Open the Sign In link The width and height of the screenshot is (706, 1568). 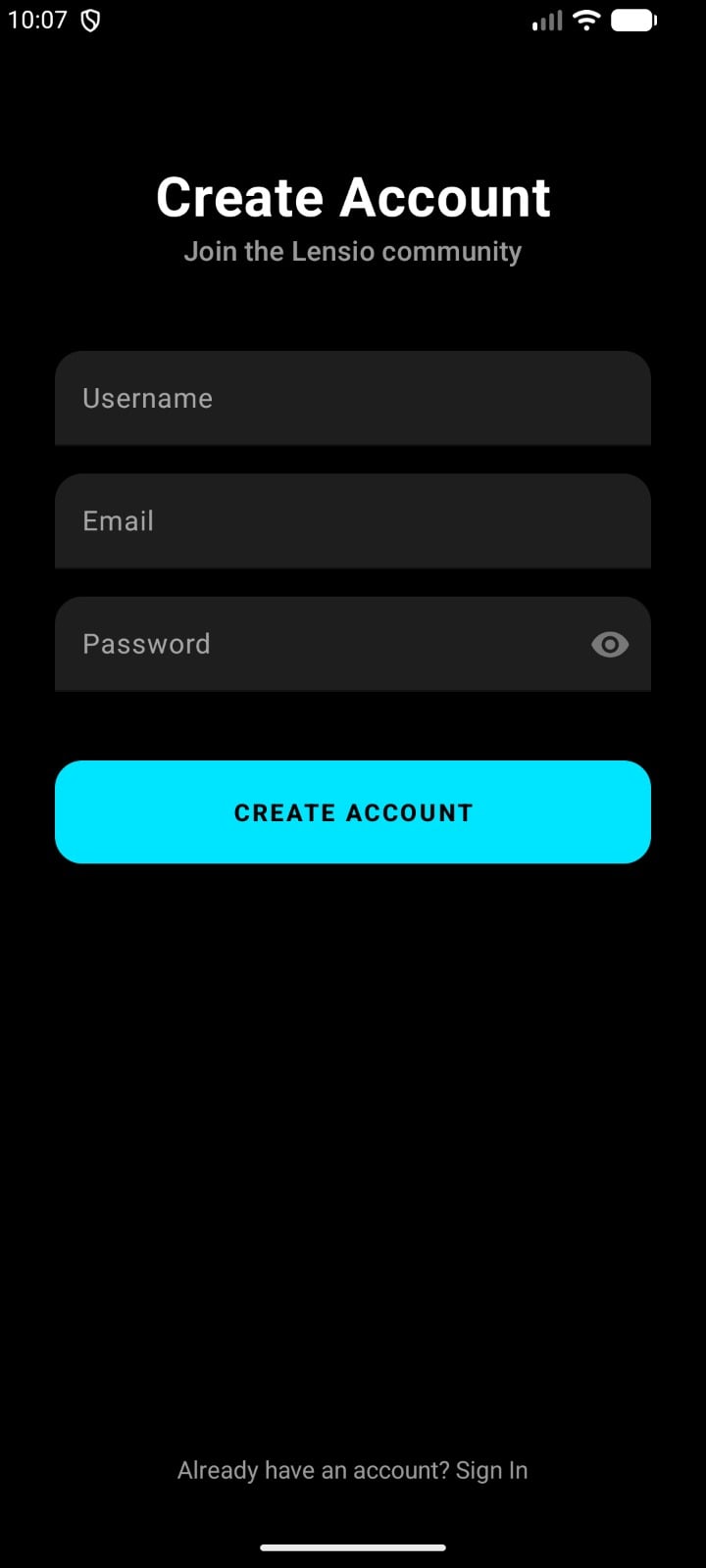(491, 1470)
